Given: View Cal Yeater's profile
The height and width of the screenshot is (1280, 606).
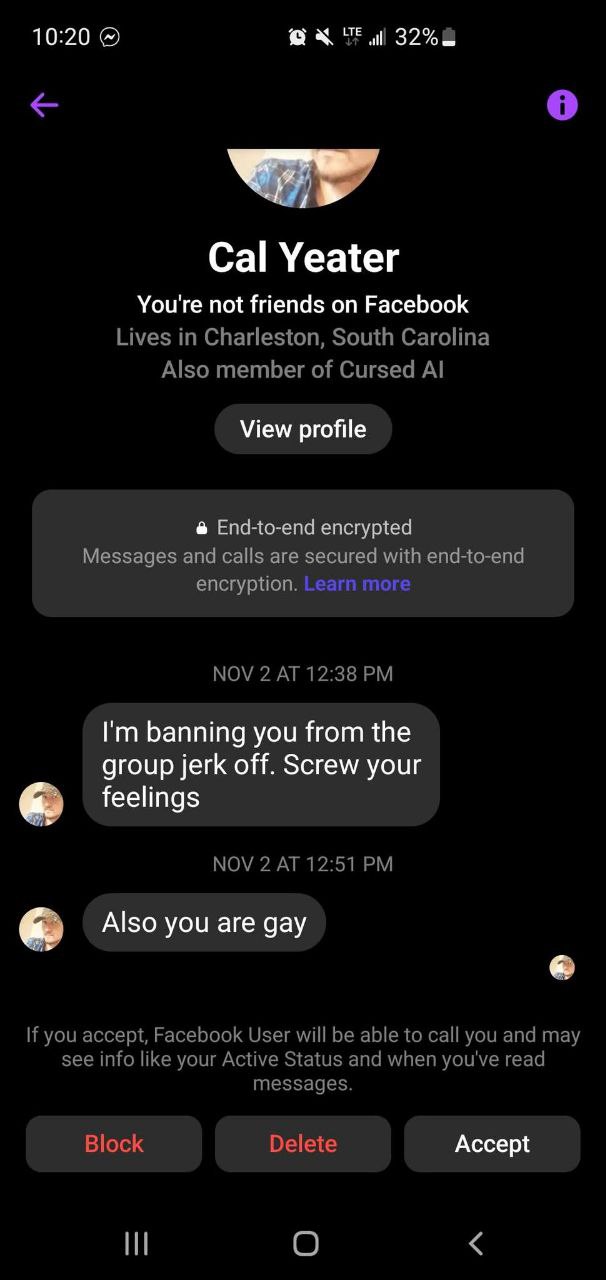Looking at the screenshot, I should pyautogui.click(x=303, y=429).
